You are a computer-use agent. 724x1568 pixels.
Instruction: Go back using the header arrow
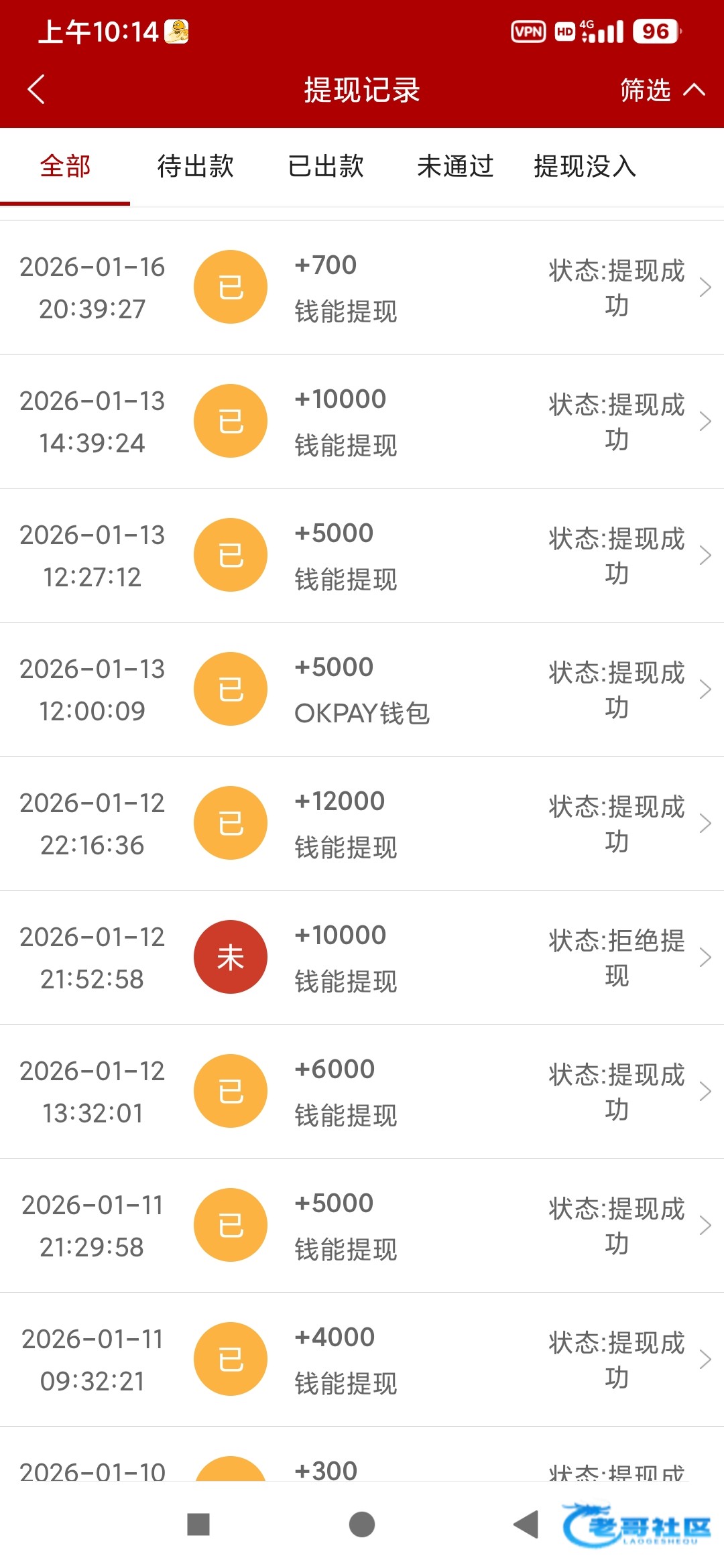pyautogui.click(x=36, y=89)
